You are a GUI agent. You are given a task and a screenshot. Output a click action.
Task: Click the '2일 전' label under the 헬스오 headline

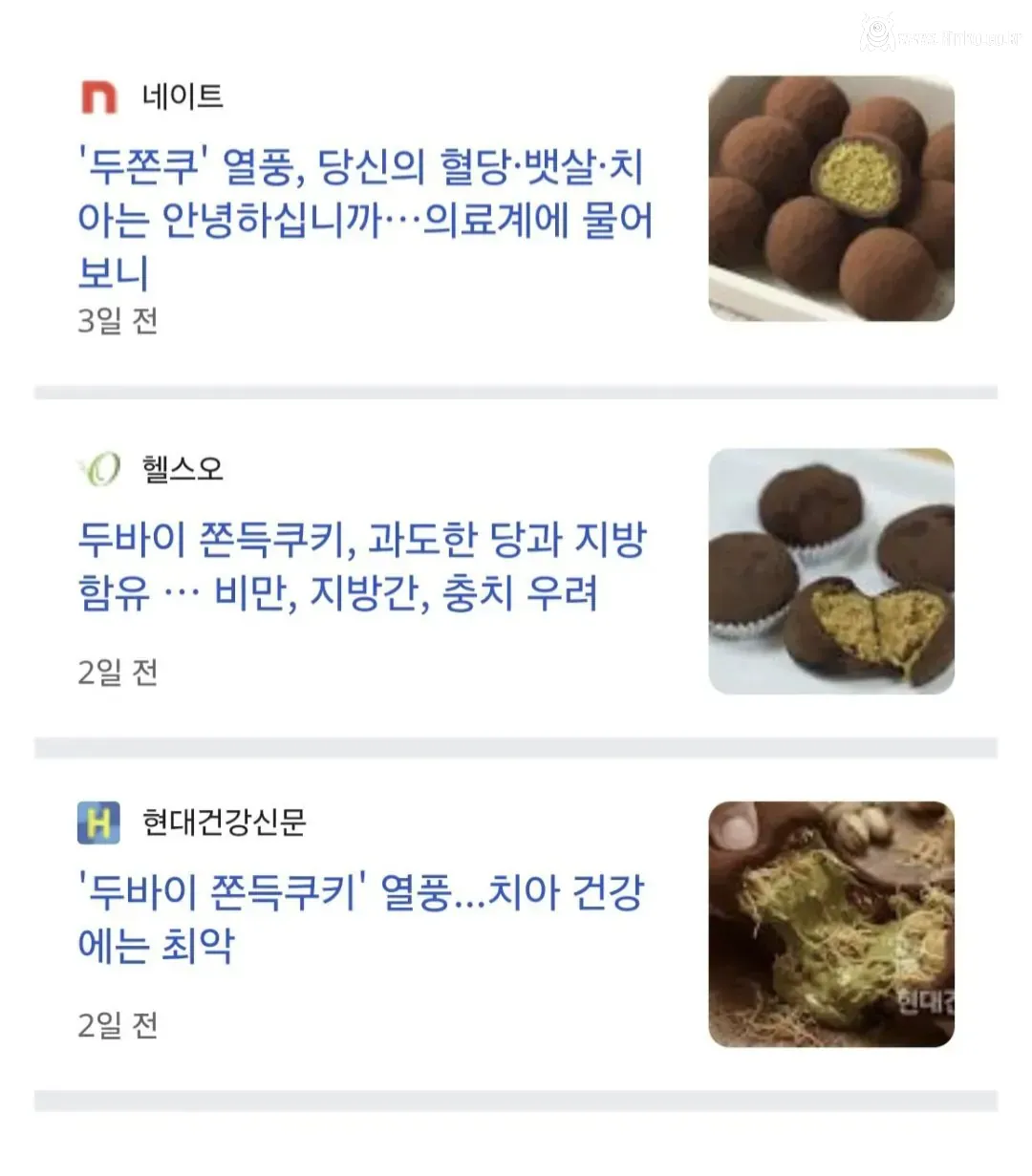coord(119,674)
